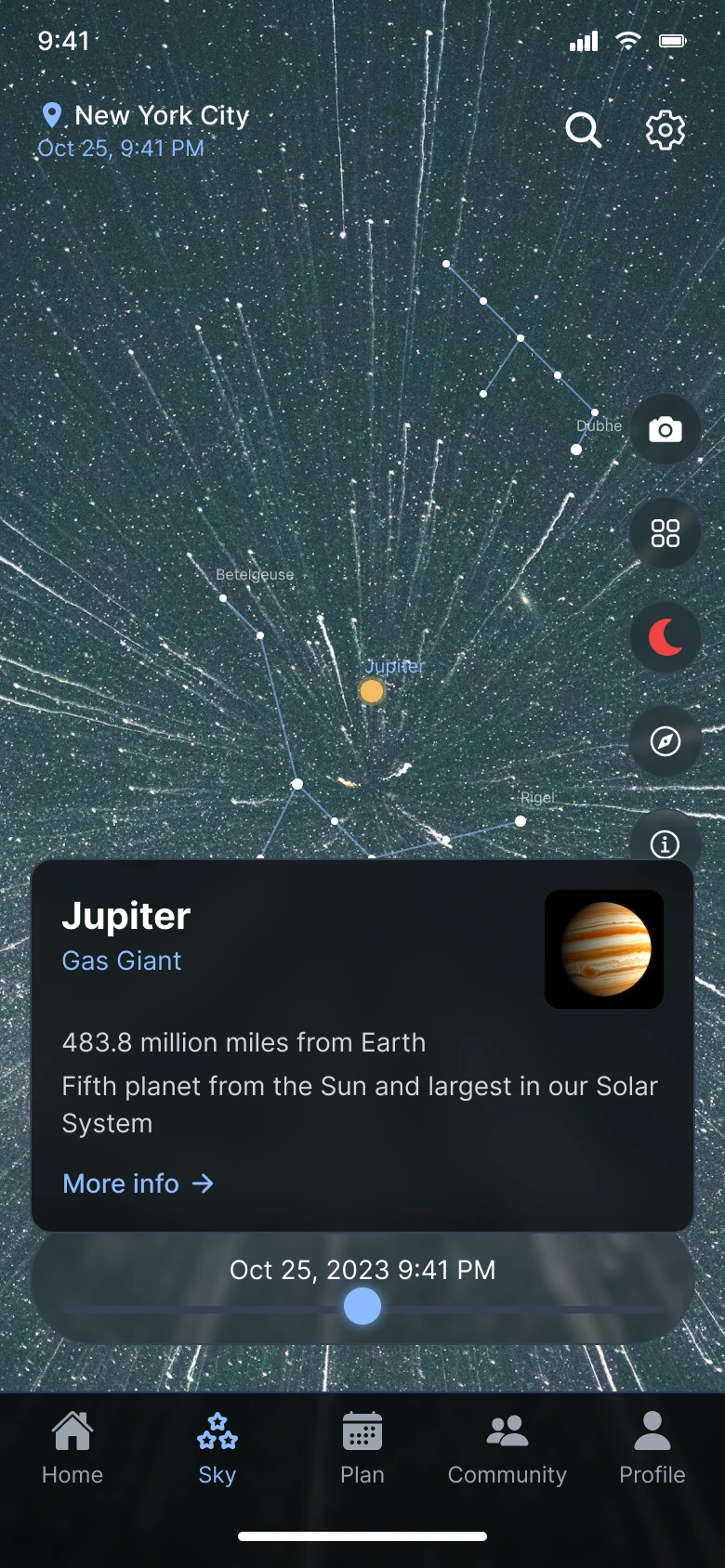Image resolution: width=725 pixels, height=1568 pixels.
Task: Open More info about Jupiter
Action: [x=138, y=1183]
